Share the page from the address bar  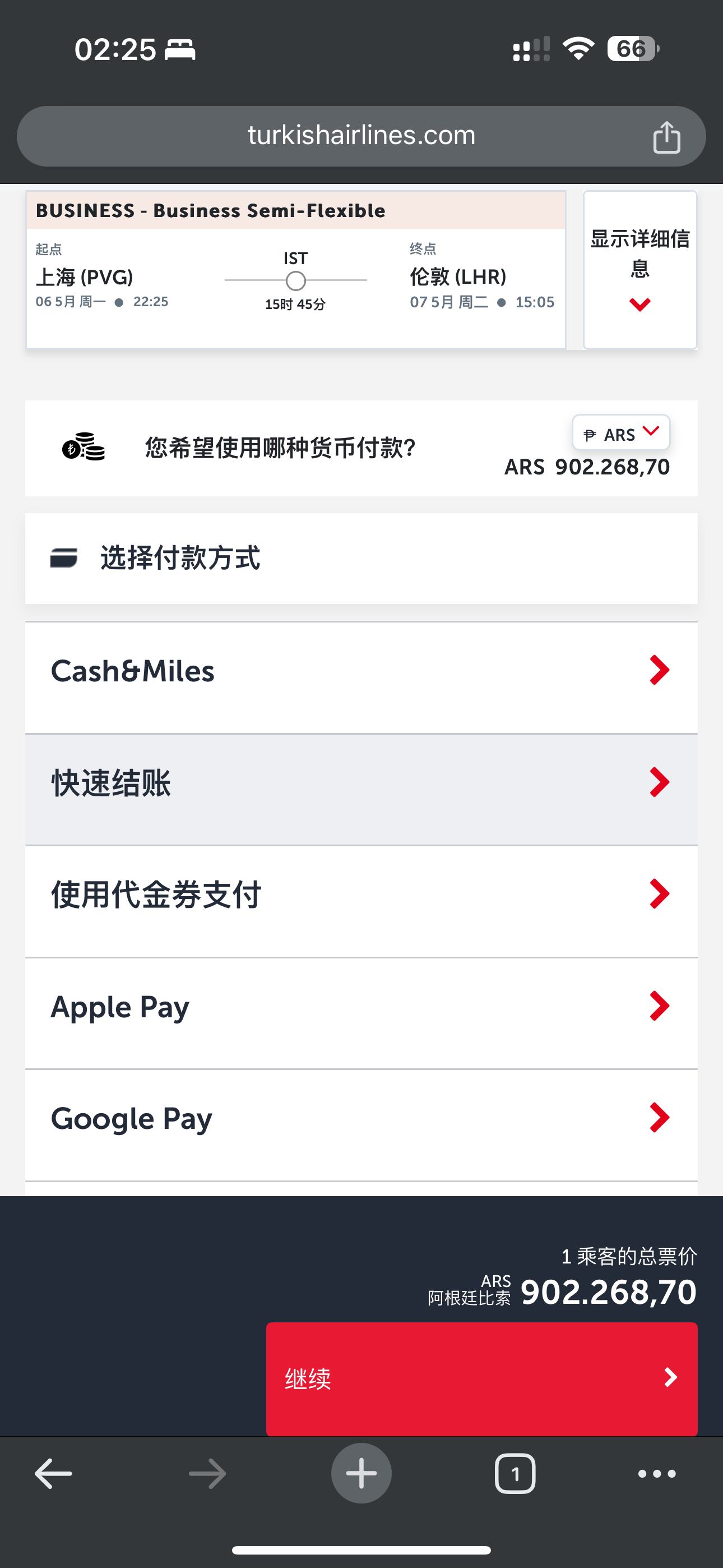click(666, 137)
